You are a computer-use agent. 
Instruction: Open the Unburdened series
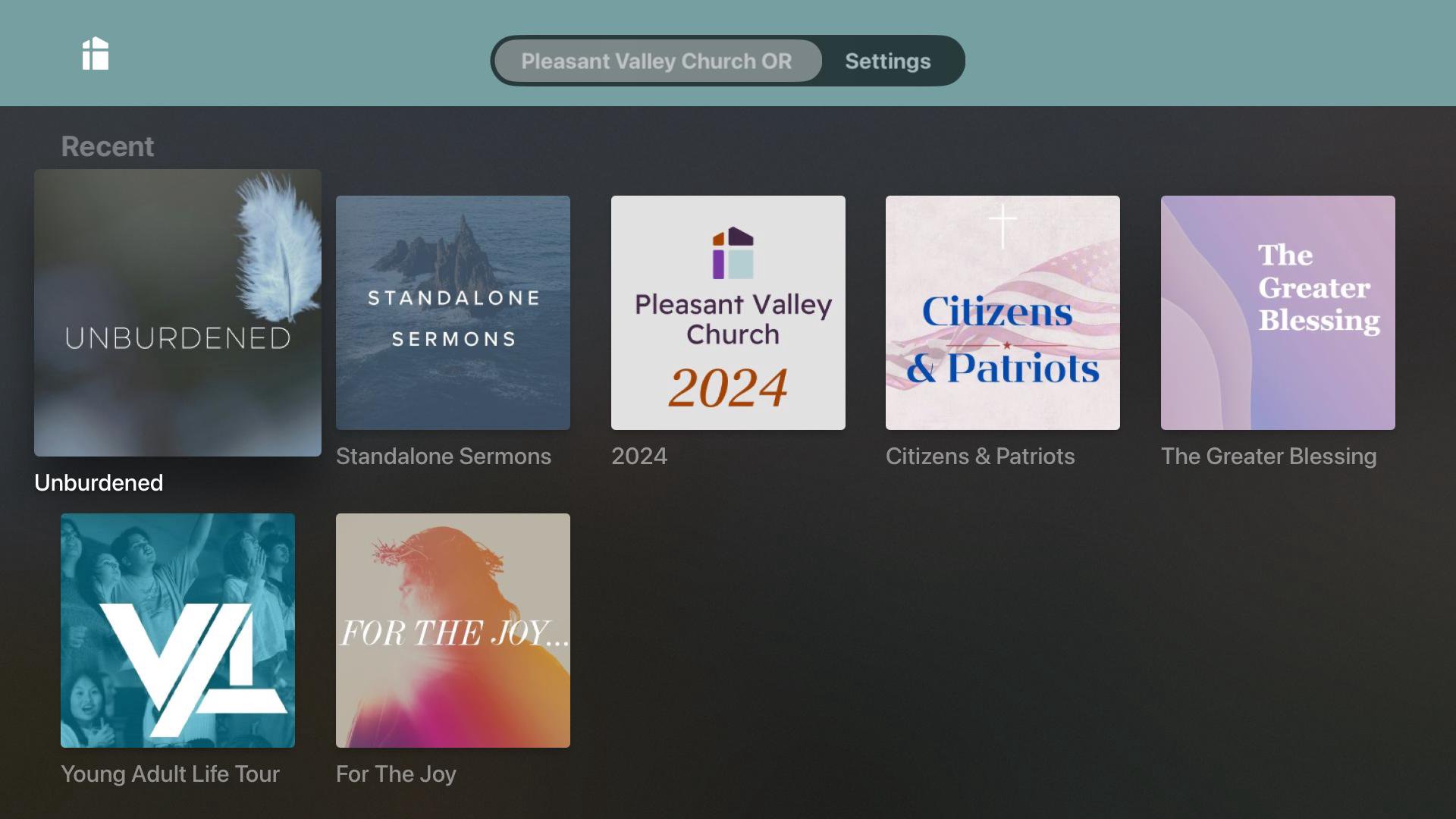(x=177, y=312)
